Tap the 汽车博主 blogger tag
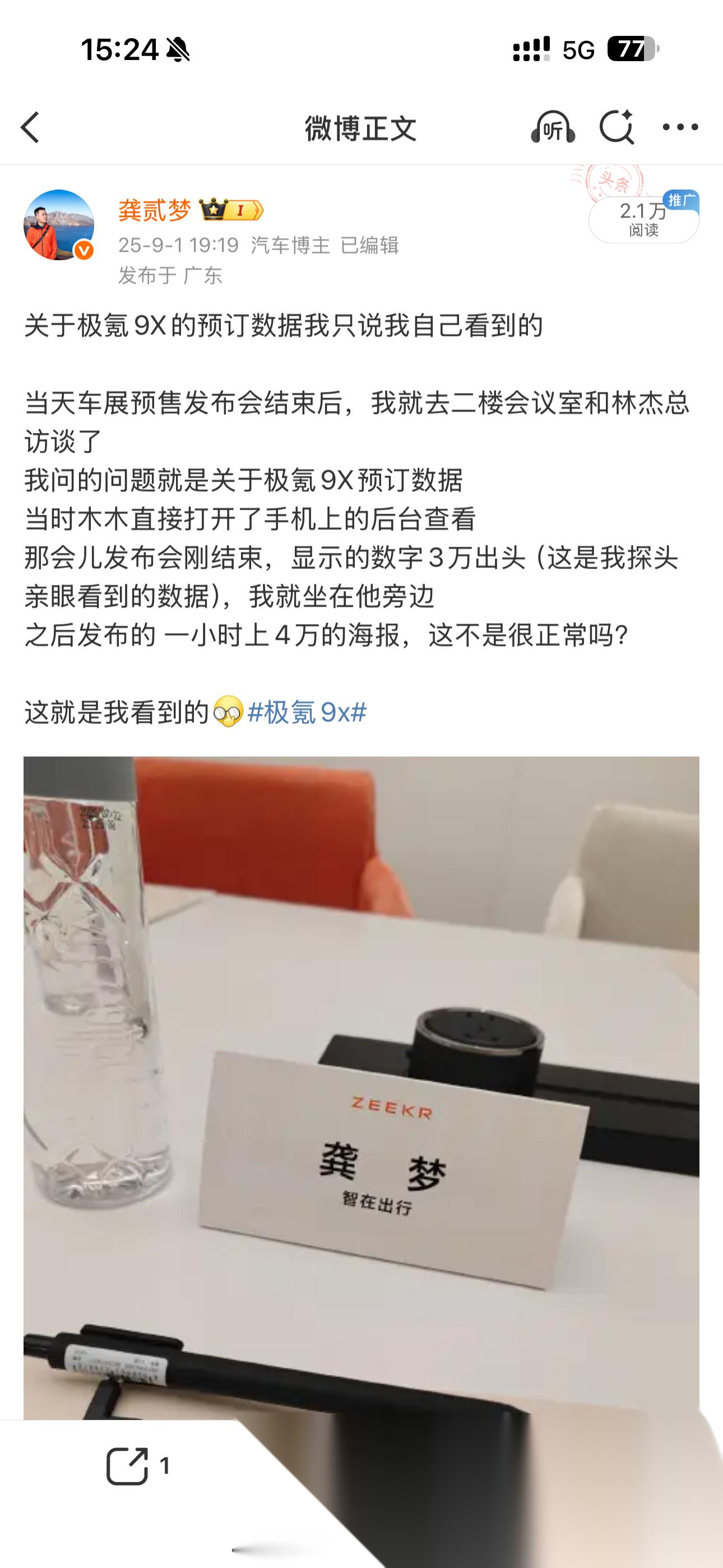The image size is (723, 1568). tap(290, 247)
